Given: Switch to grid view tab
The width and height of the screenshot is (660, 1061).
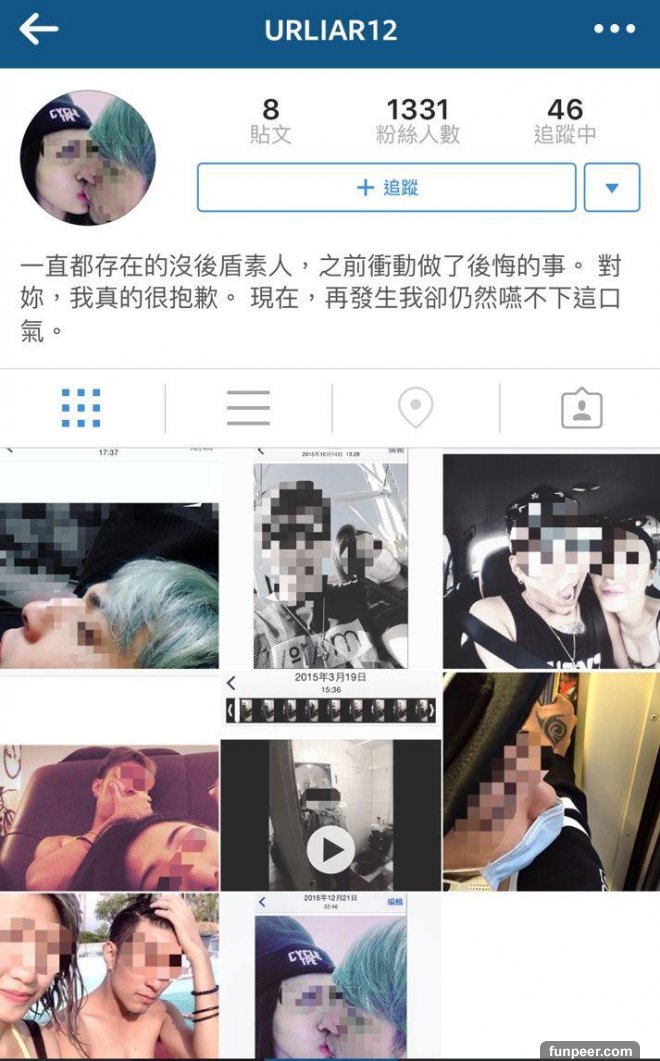Looking at the screenshot, I should click(81, 408).
